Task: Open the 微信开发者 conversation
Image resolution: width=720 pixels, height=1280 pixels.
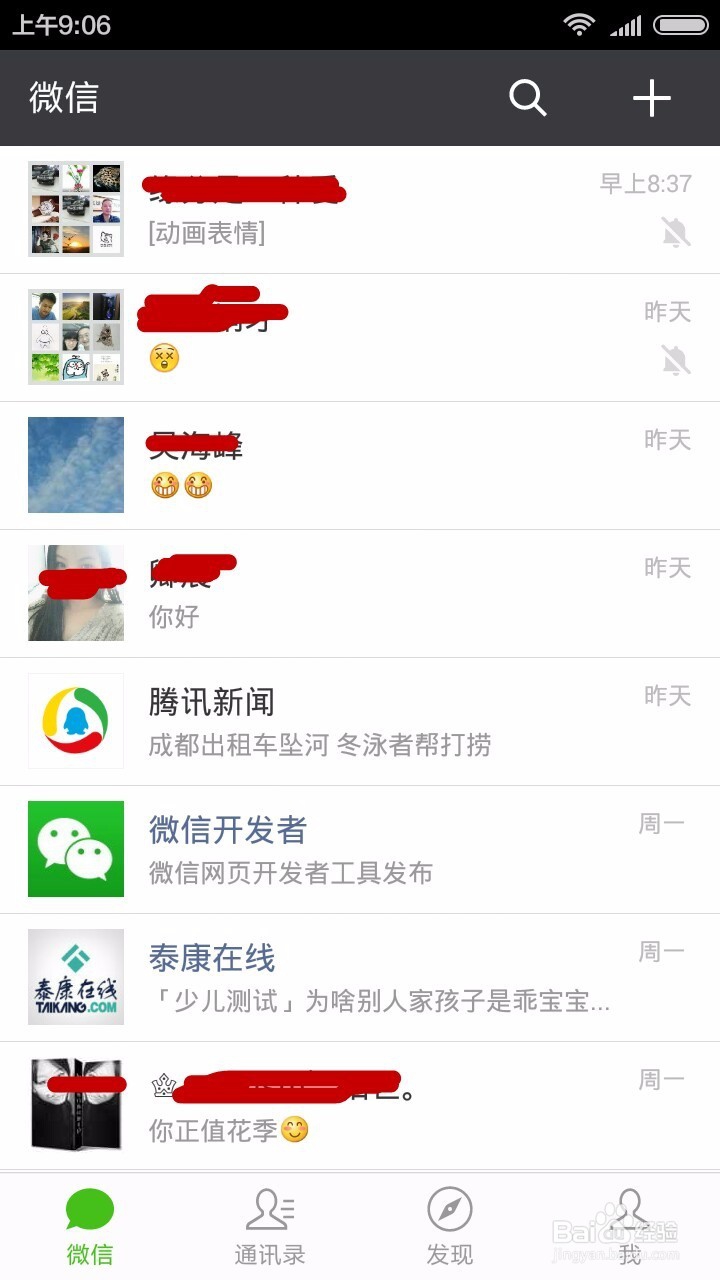Action: [360, 848]
